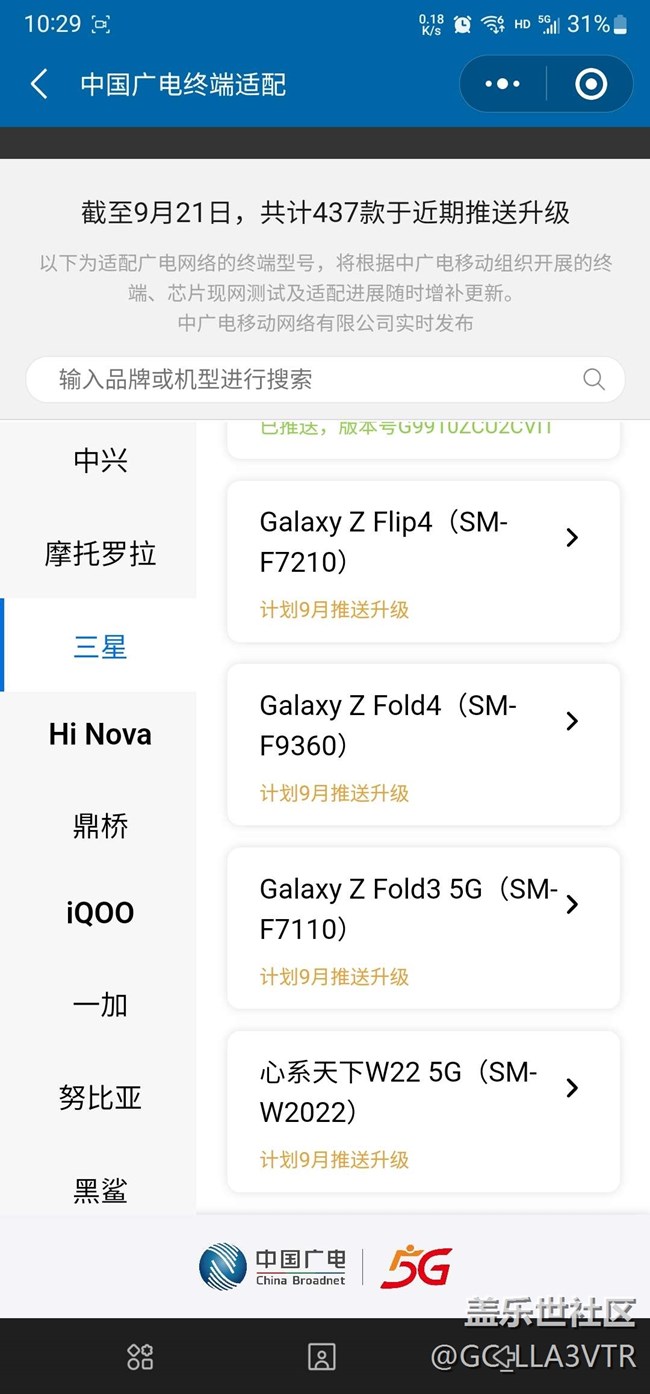650x1394 pixels.
Task: Go back from 中国广电终端适配 page
Action: click(x=39, y=84)
